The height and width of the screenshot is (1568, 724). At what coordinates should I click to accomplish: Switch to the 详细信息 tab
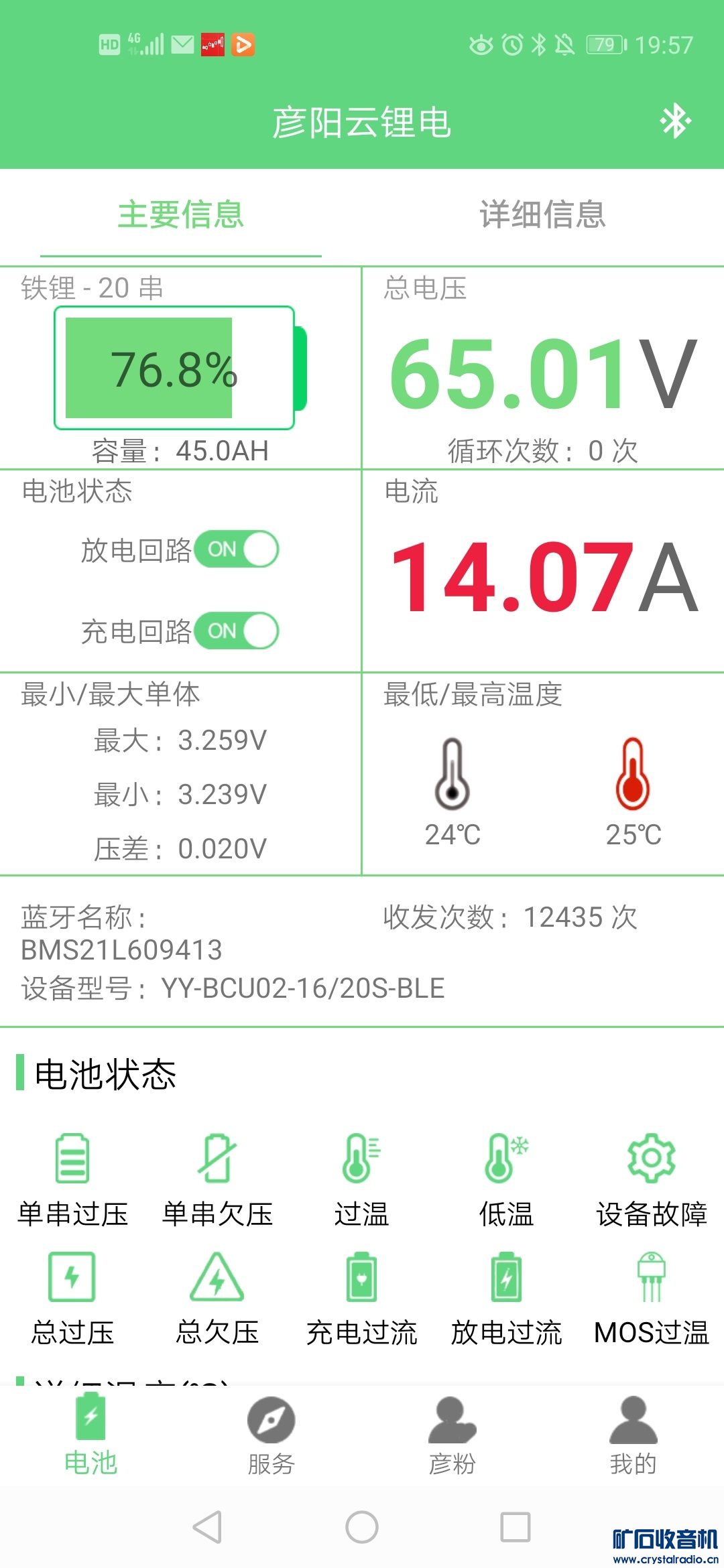542,214
